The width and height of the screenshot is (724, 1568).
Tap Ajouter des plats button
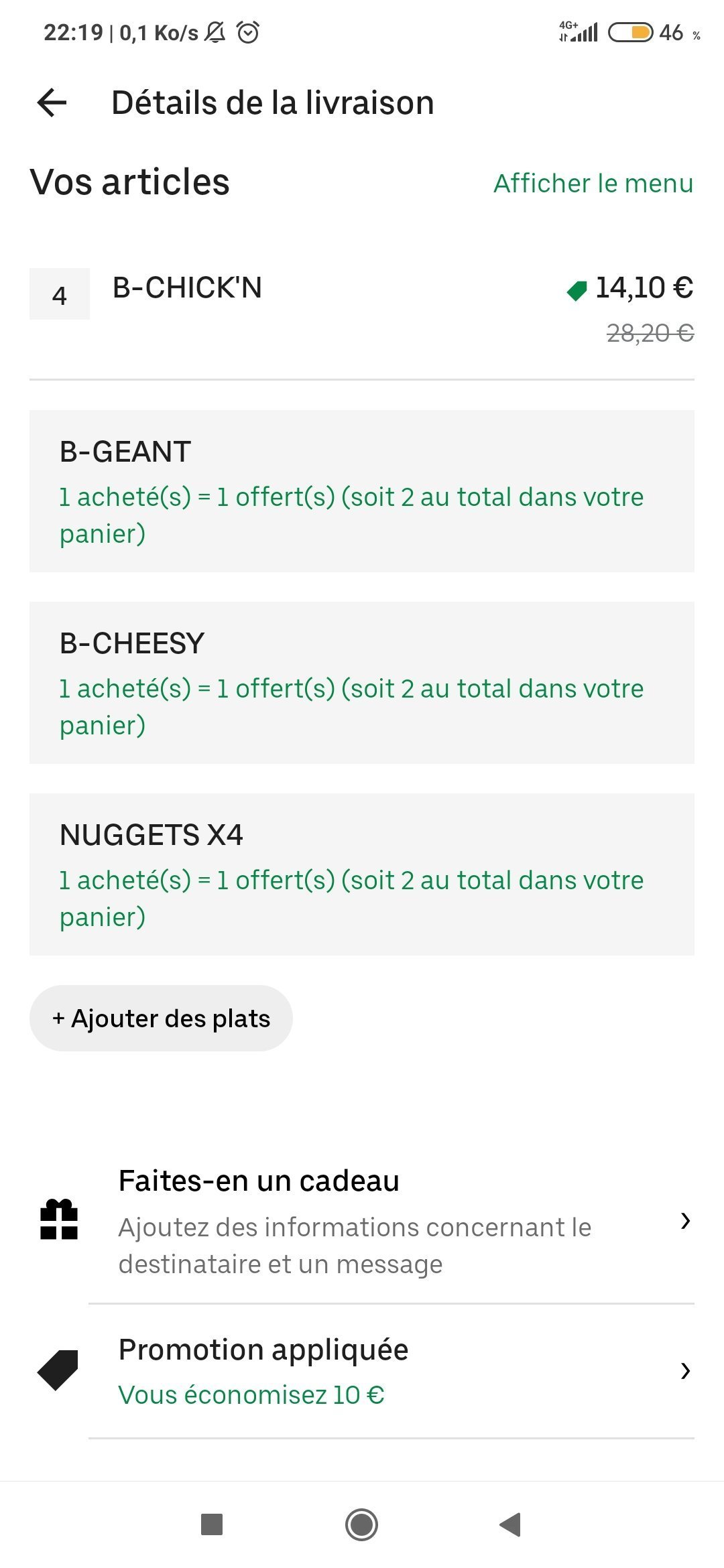pos(161,1018)
